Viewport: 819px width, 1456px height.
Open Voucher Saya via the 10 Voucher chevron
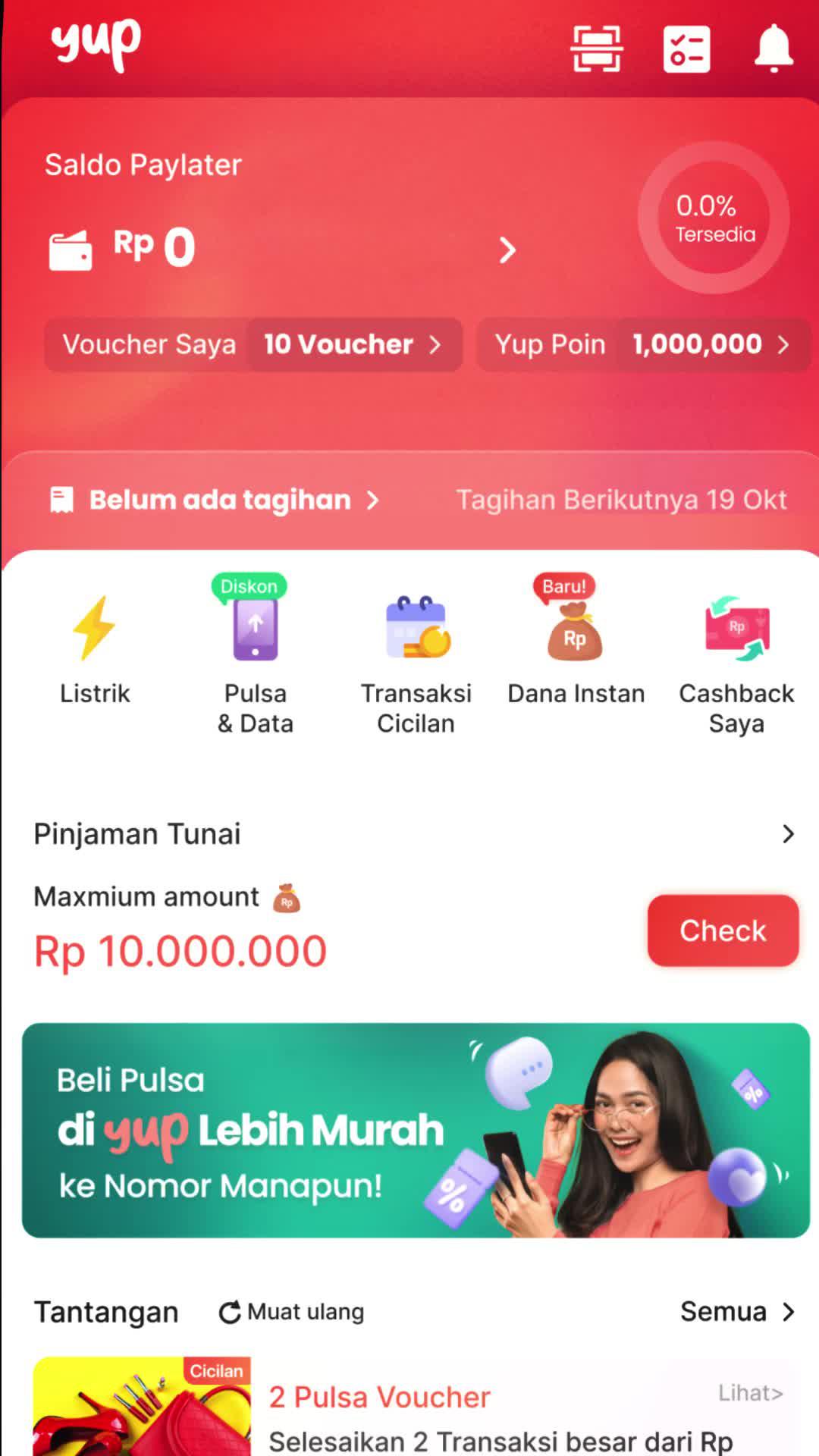[436, 344]
